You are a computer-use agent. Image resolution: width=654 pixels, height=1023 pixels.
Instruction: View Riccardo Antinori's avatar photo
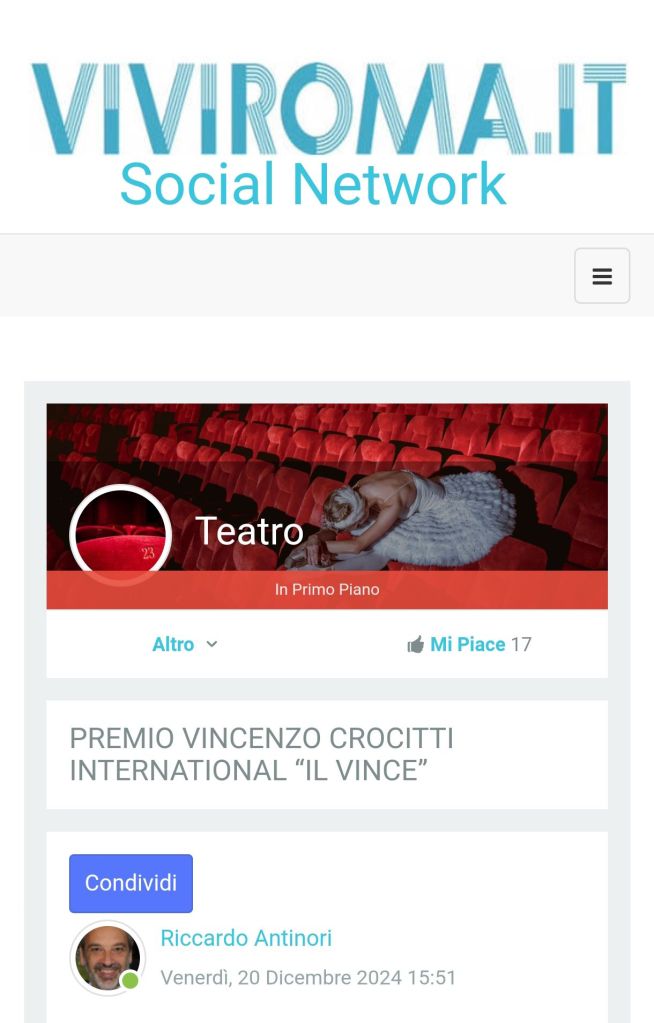click(107, 958)
